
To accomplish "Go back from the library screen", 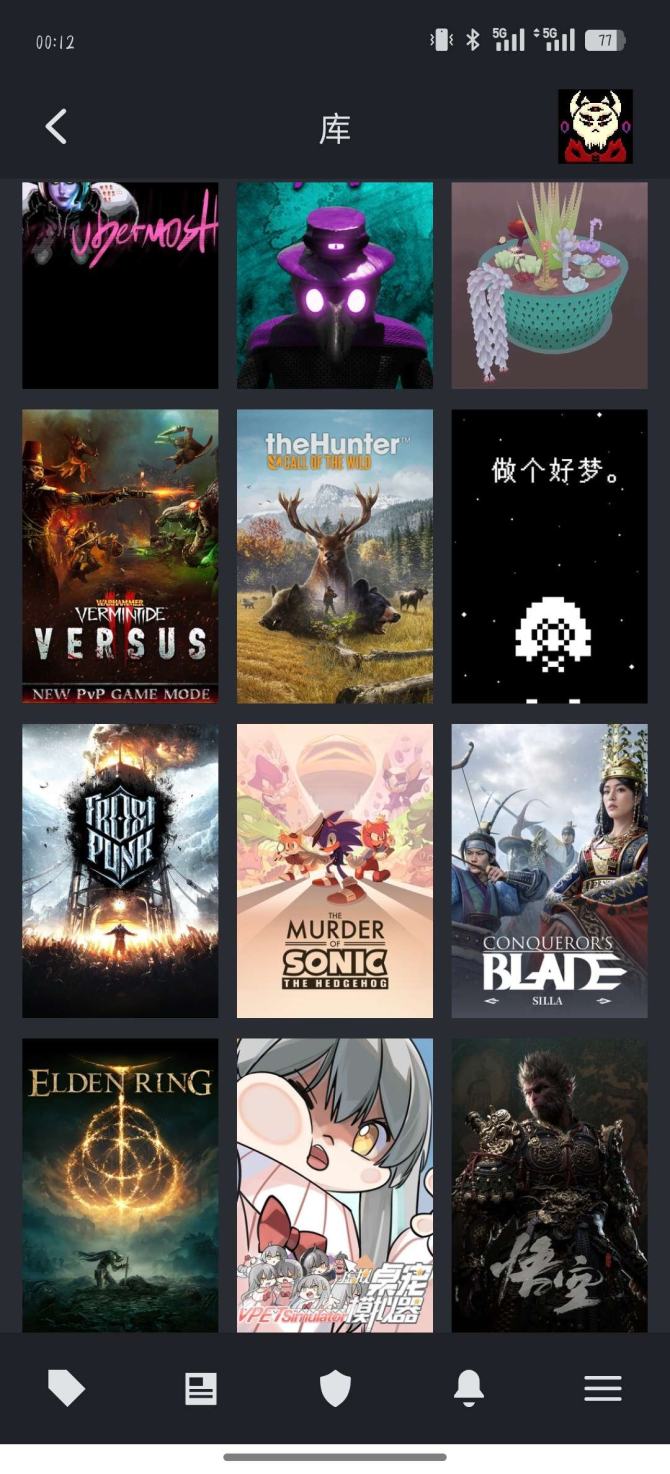I will click(56, 127).
